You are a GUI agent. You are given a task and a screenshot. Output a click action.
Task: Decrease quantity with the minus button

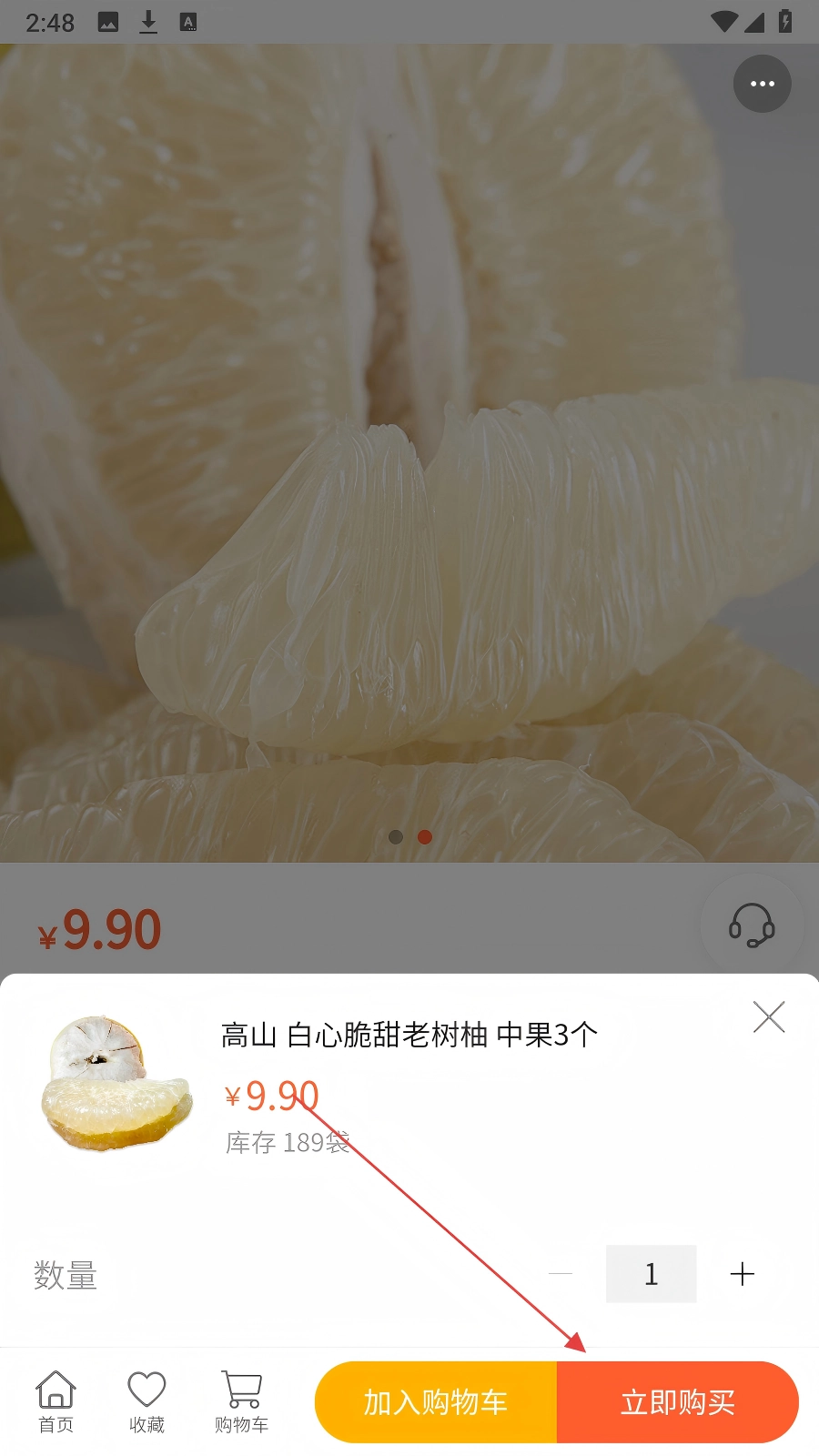click(561, 1274)
